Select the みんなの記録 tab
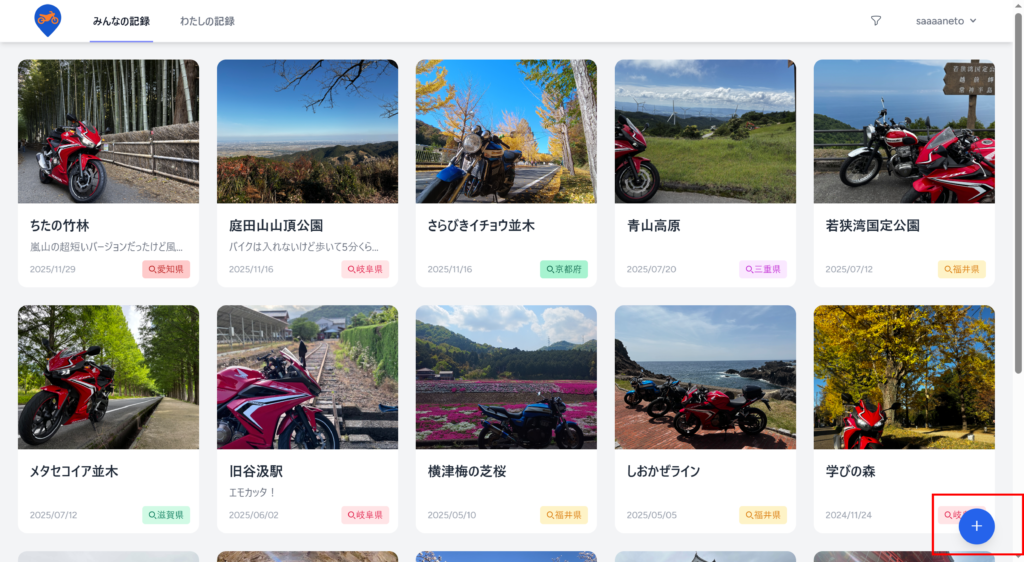The height and width of the screenshot is (562, 1024). tap(121, 20)
